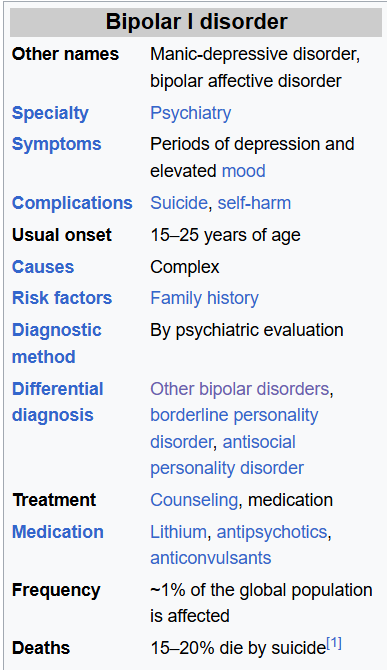Follow the Psychiatry link
This screenshot has width=387, height=670.
191,113
